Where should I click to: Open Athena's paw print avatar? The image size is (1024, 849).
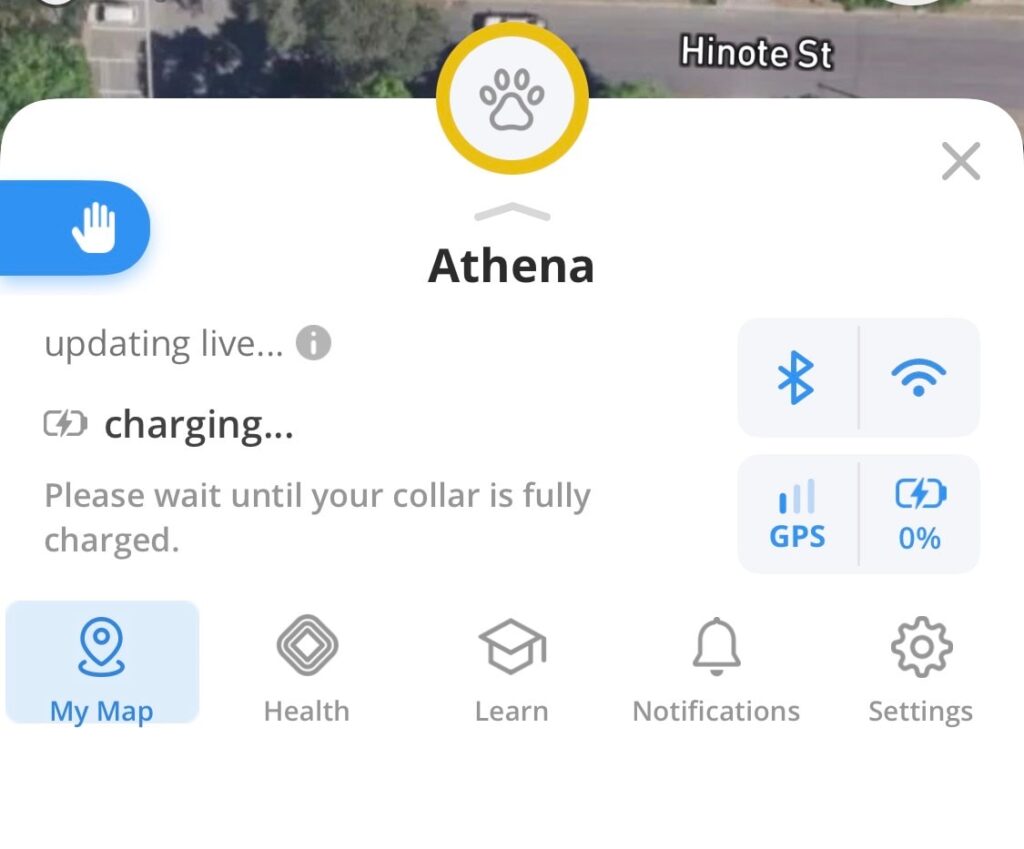512,98
